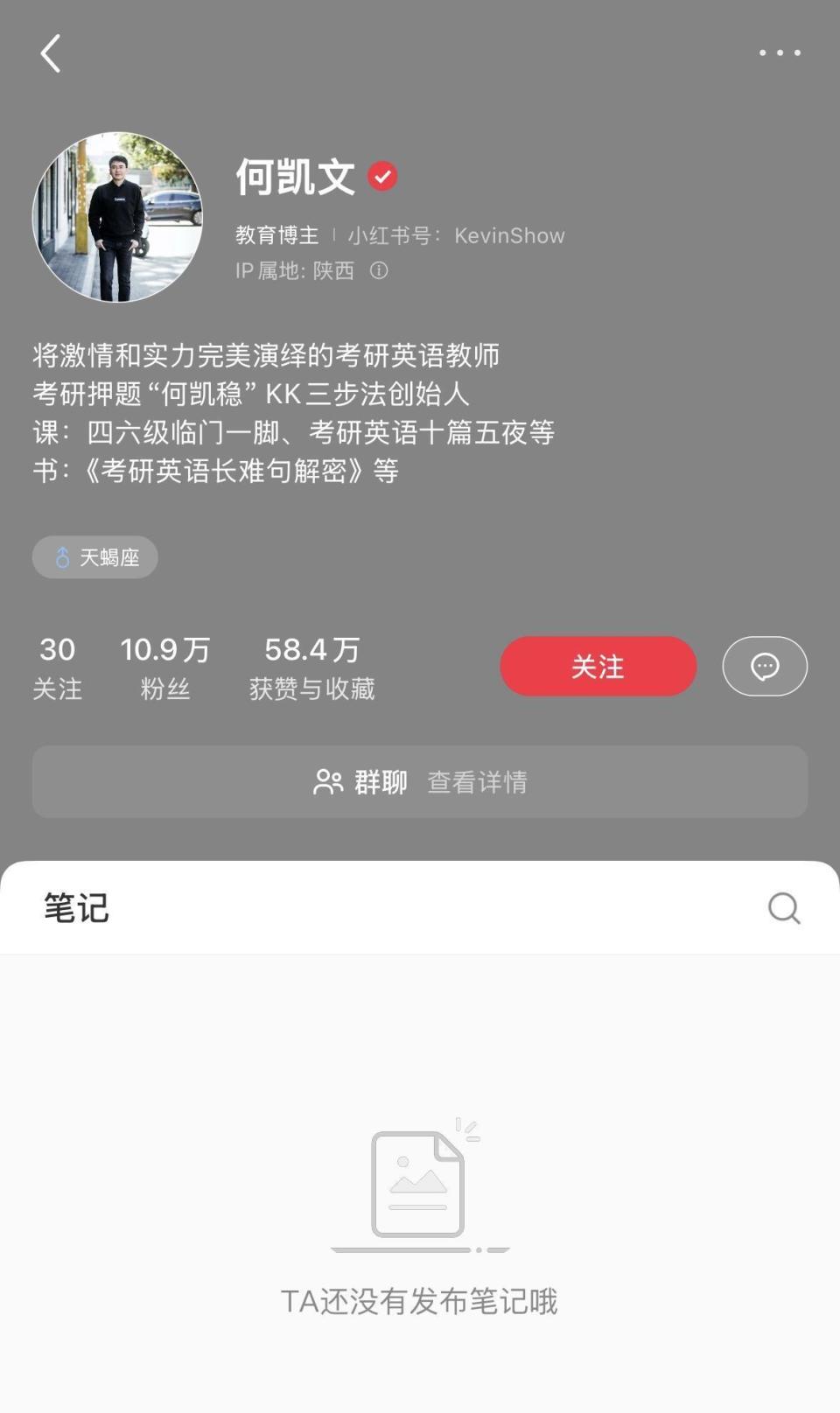Open 查看详情 group chat details
This screenshot has width=840, height=1413.
click(x=477, y=782)
